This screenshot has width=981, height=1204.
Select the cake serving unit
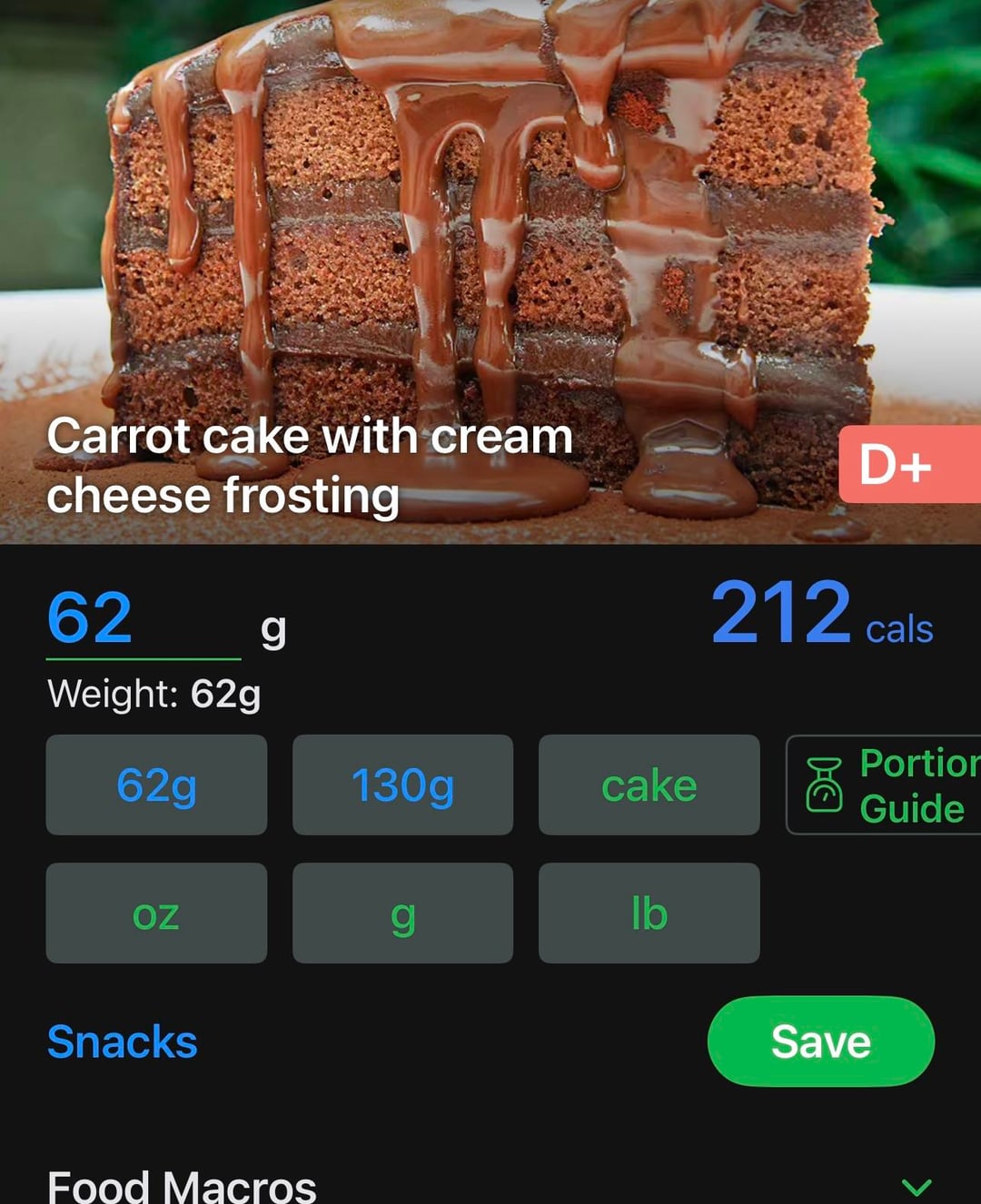[x=649, y=785]
